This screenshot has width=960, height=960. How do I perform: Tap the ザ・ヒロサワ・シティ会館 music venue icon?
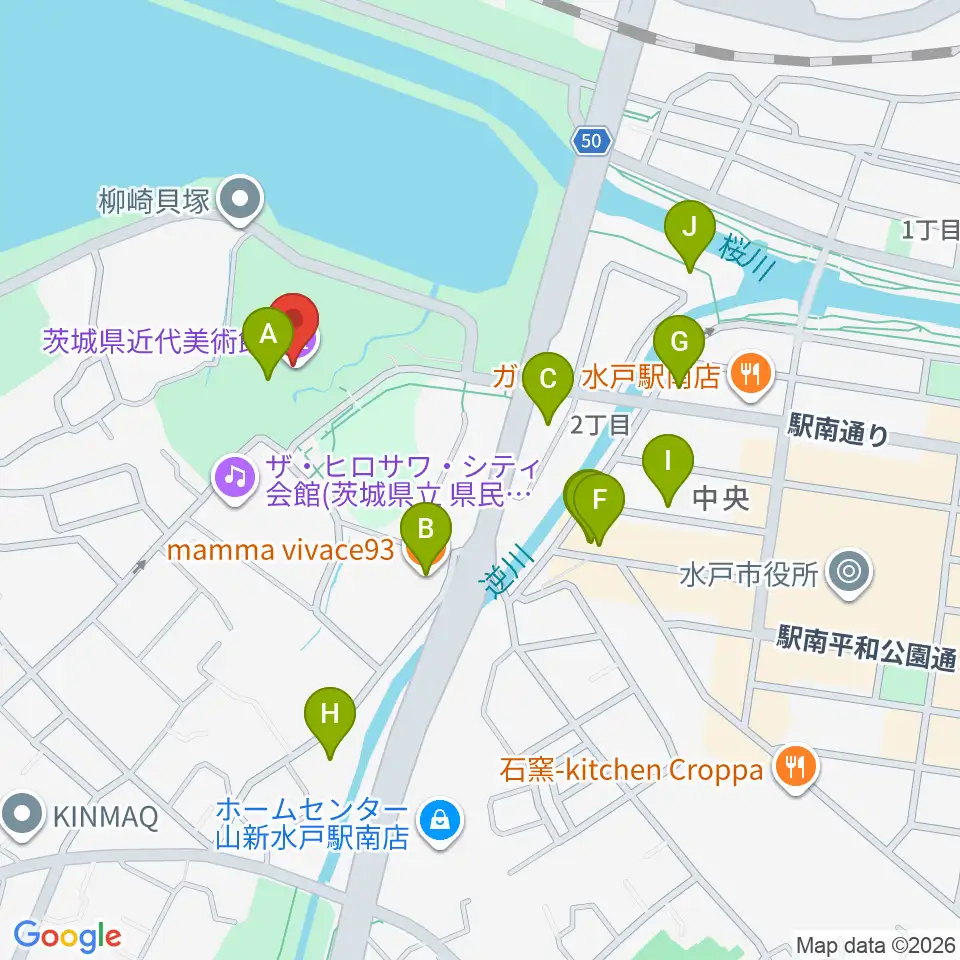click(x=235, y=479)
